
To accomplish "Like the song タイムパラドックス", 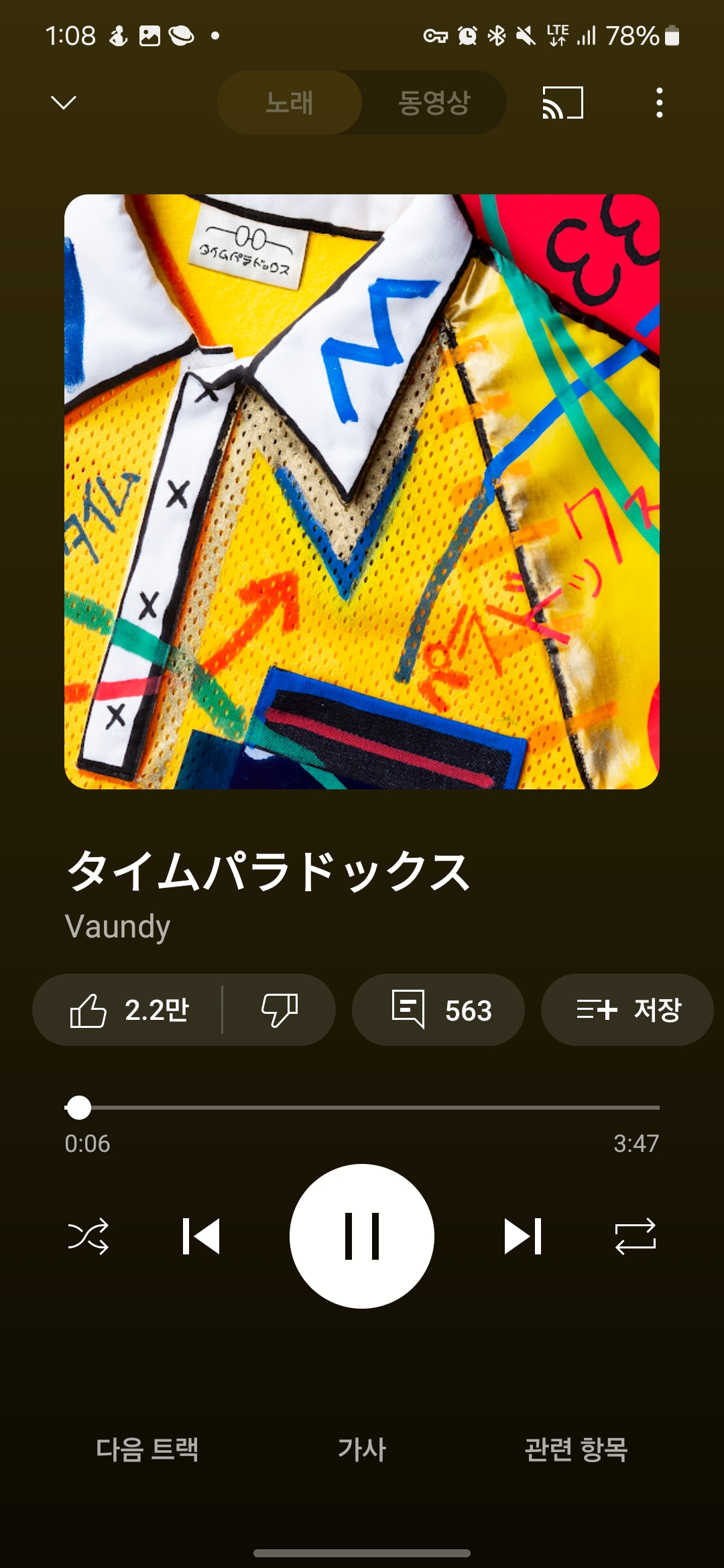I will point(129,1010).
